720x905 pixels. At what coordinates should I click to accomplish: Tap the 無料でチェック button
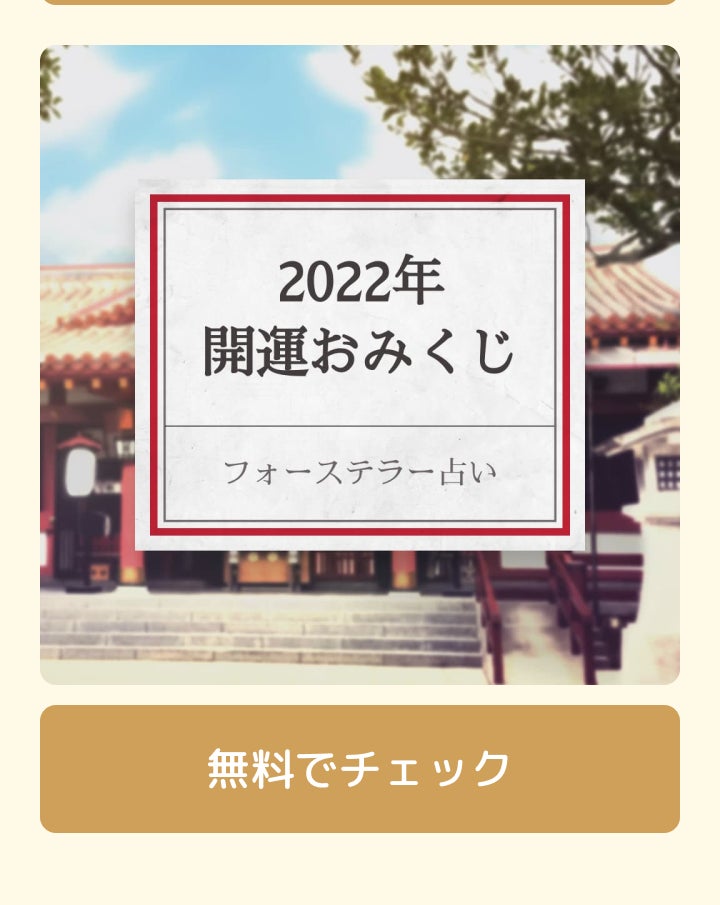[360, 768]
